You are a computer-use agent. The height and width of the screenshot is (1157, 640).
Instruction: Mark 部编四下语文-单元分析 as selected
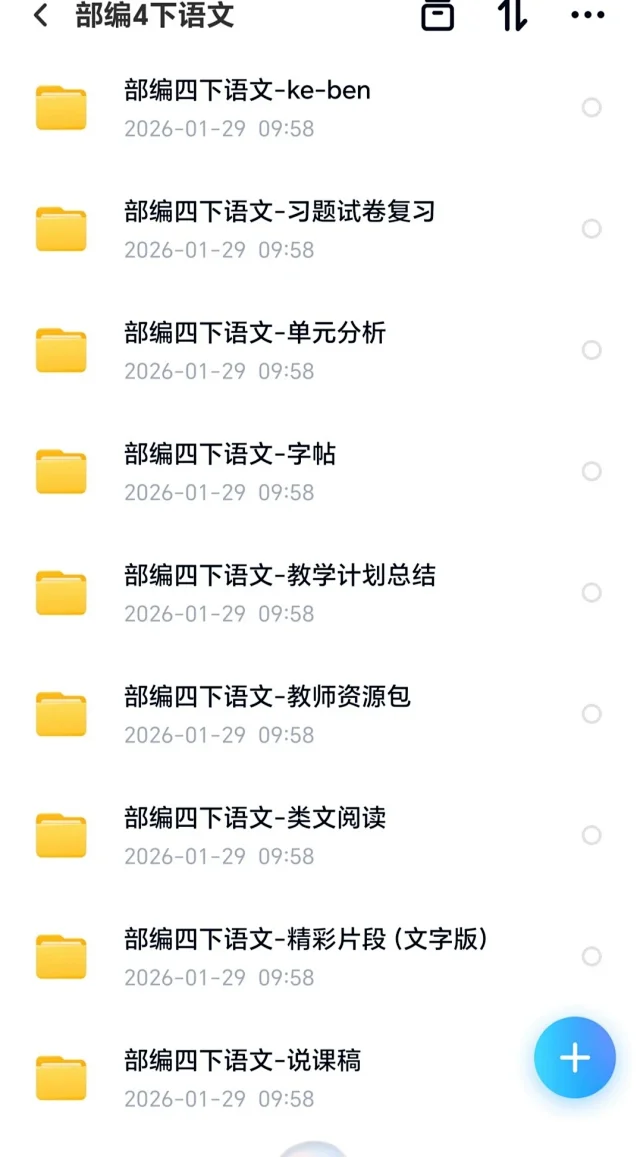(592, 350)
